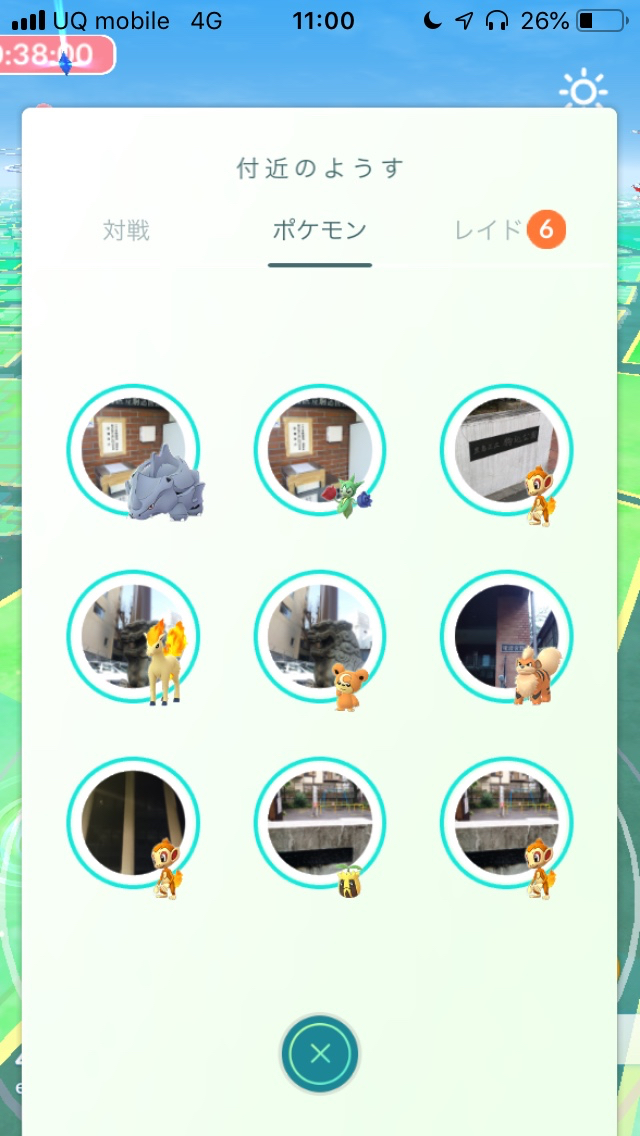Viewport: 640px width, 1136px height.
Task: Open the sunny weather icon
Action: click(x=584, y=92)
